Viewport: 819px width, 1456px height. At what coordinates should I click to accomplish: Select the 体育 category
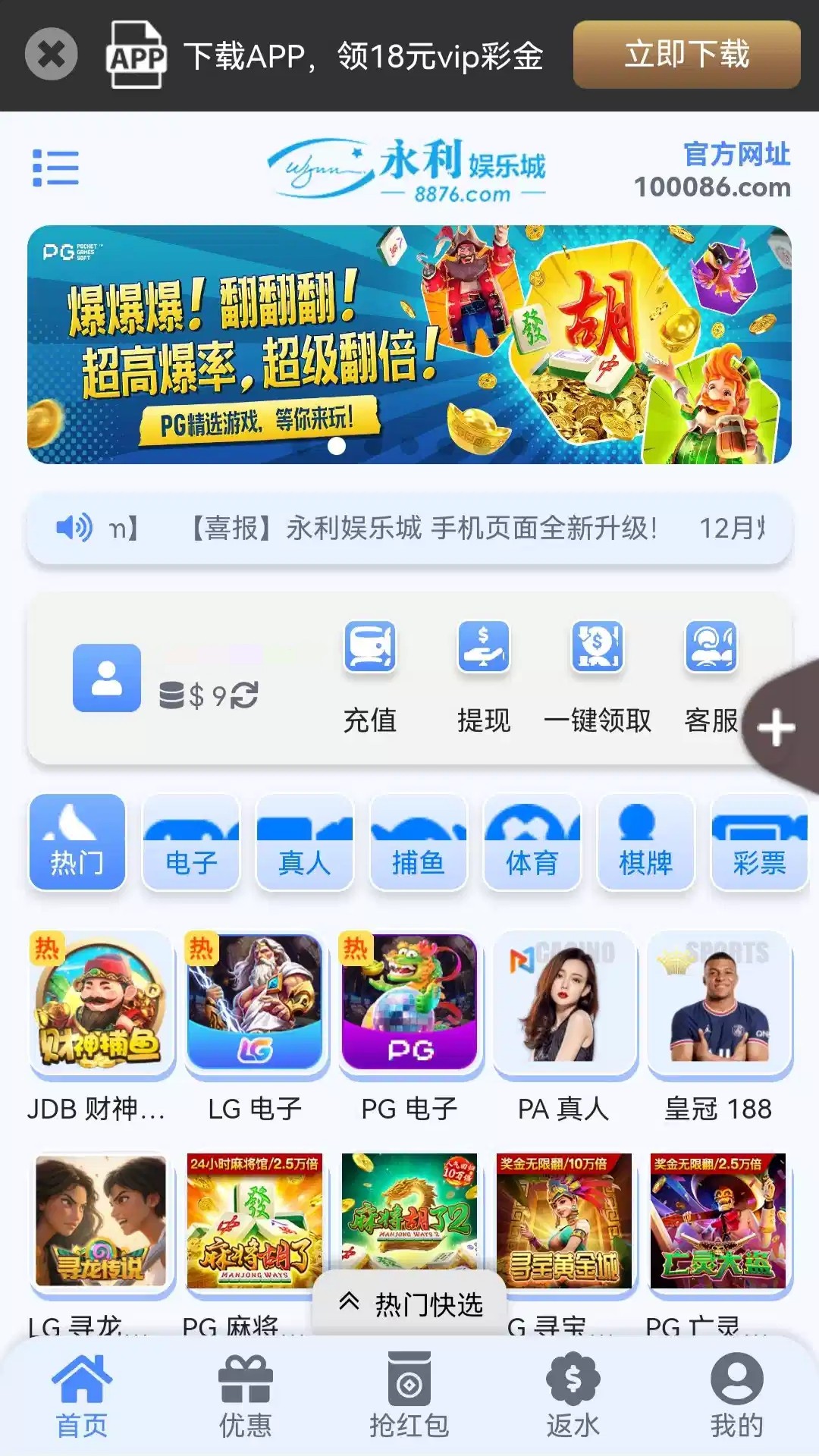[x=532, y=842]
